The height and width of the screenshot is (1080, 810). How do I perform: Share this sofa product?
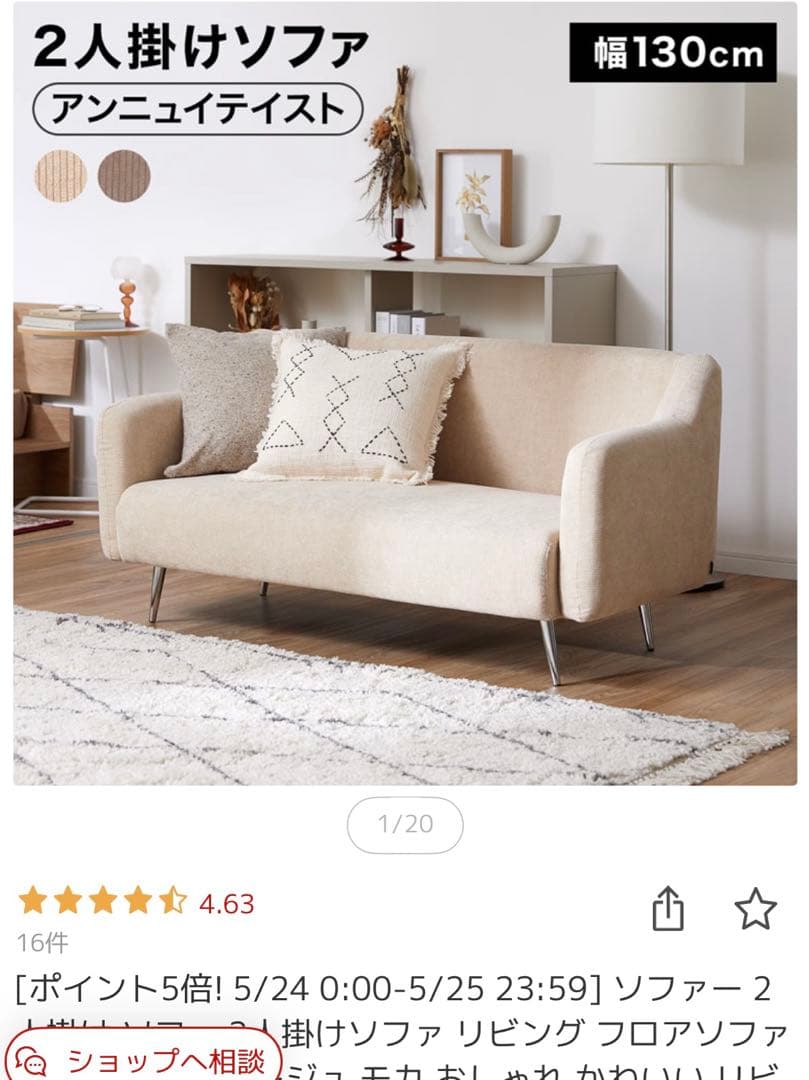(668, 909)
